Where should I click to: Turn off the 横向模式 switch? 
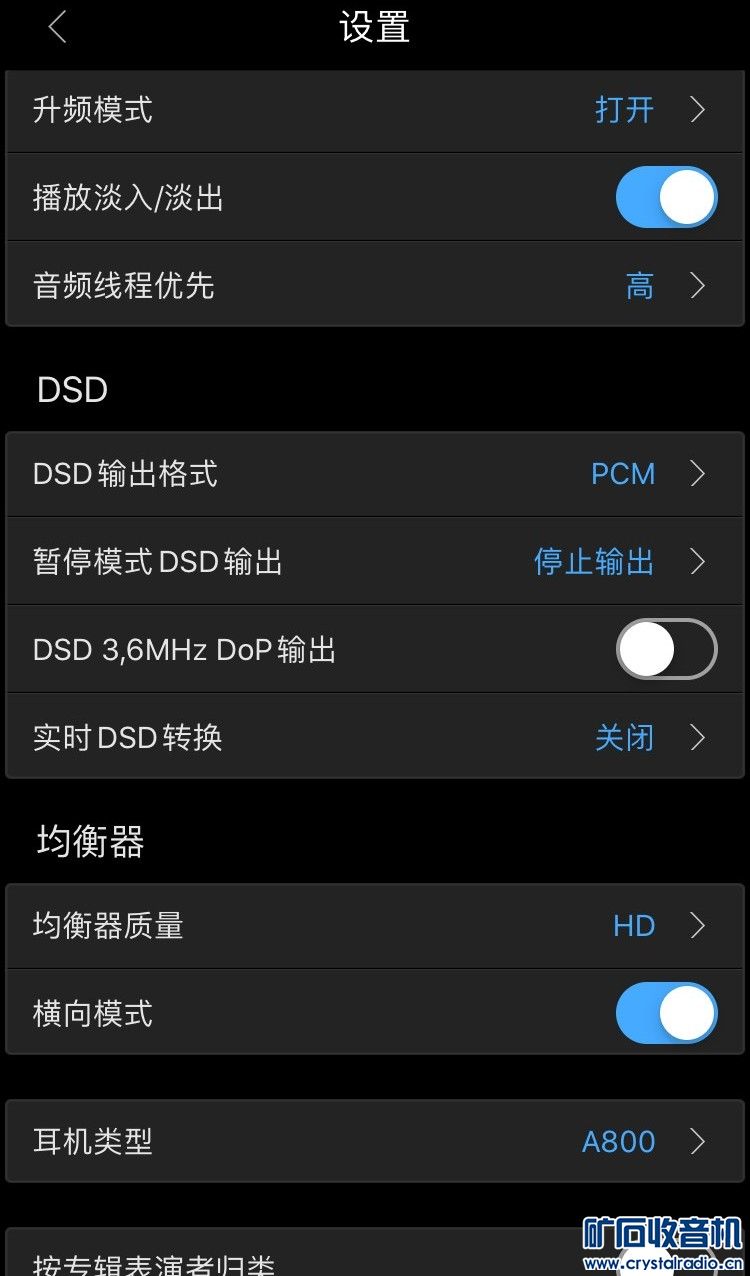(x=666, y=1013)
